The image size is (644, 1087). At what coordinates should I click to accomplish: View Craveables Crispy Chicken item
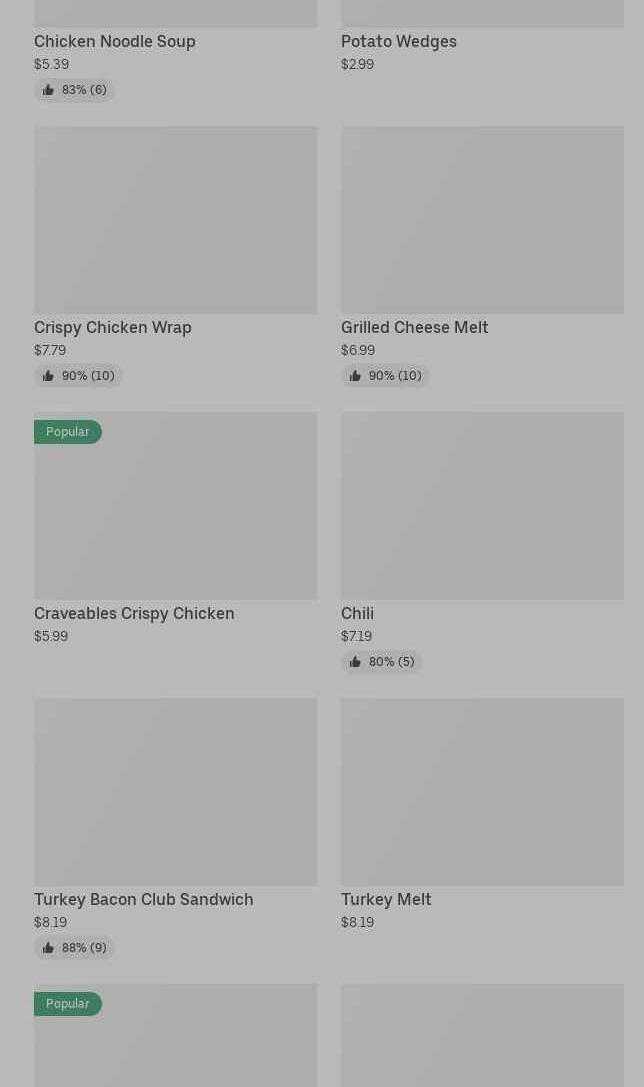pyautogui.click(x=175, y=529)
